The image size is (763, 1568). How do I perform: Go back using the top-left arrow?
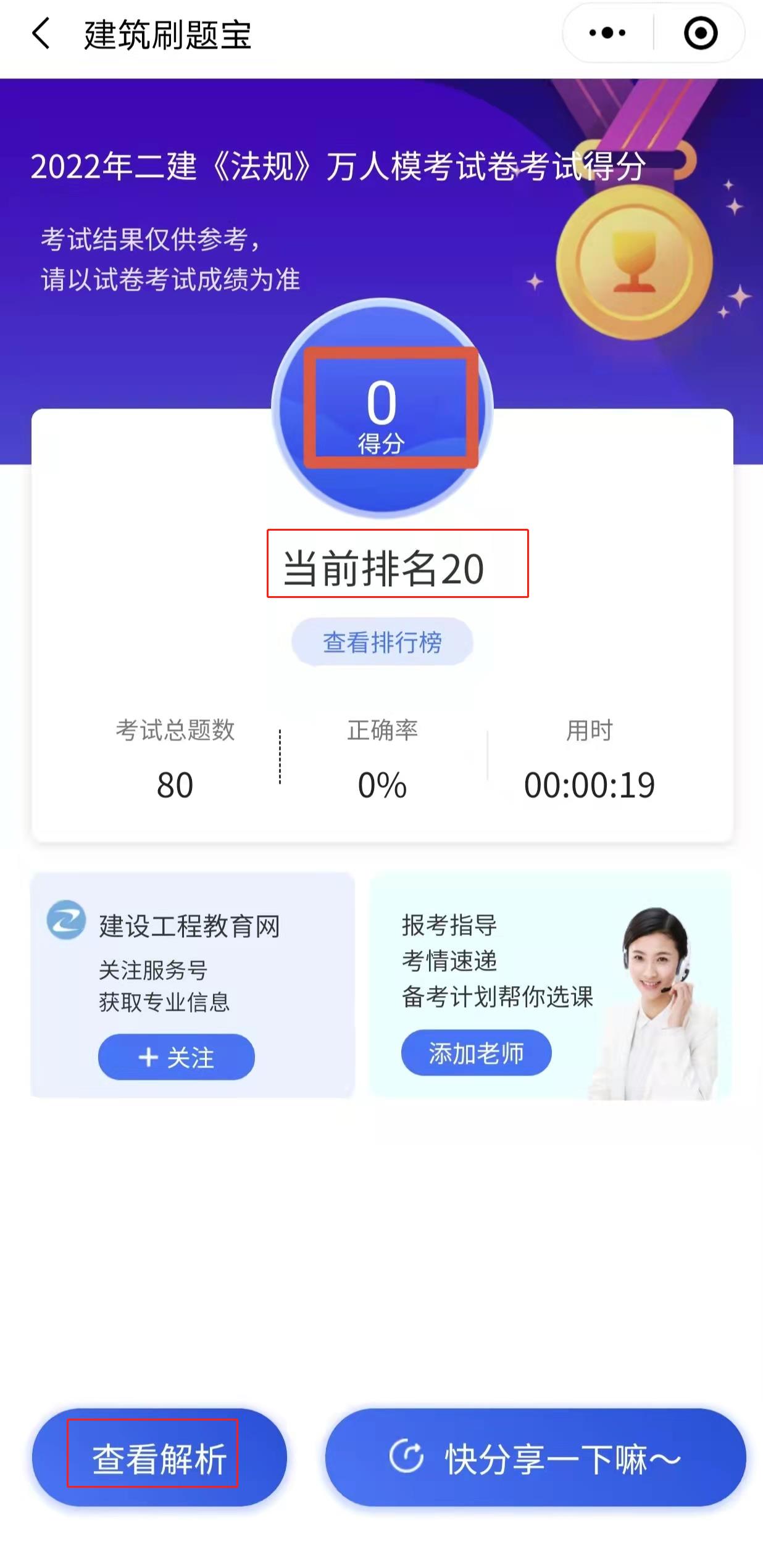point(41,33)
